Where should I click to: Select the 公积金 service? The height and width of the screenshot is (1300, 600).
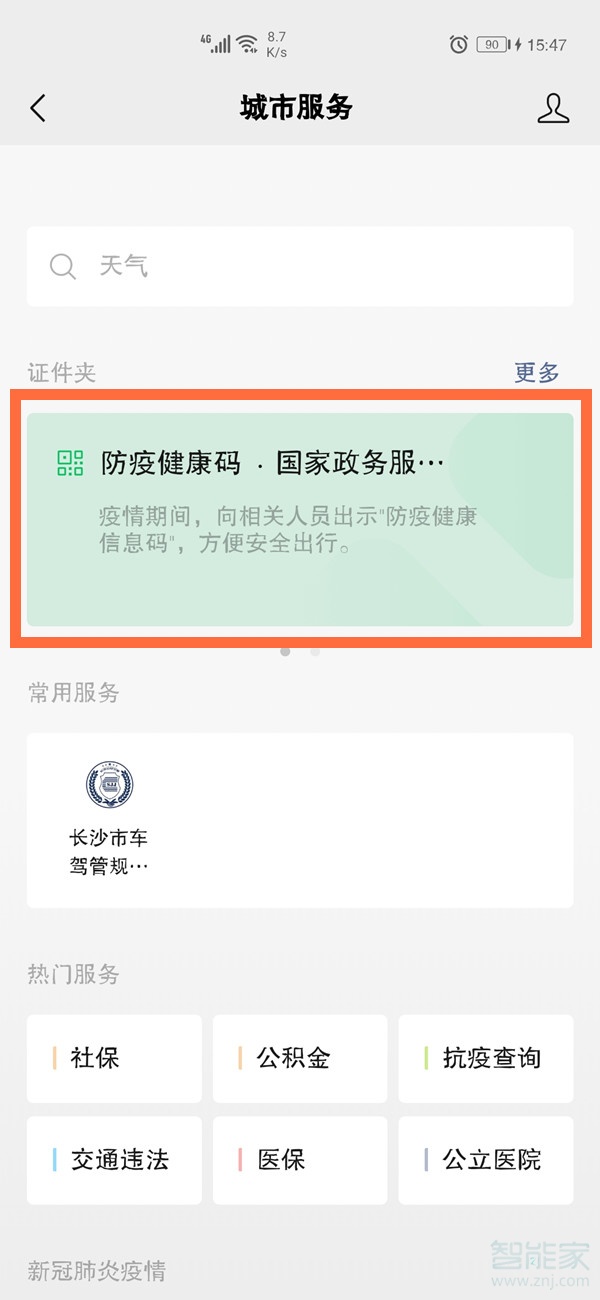coord(300,1058)
